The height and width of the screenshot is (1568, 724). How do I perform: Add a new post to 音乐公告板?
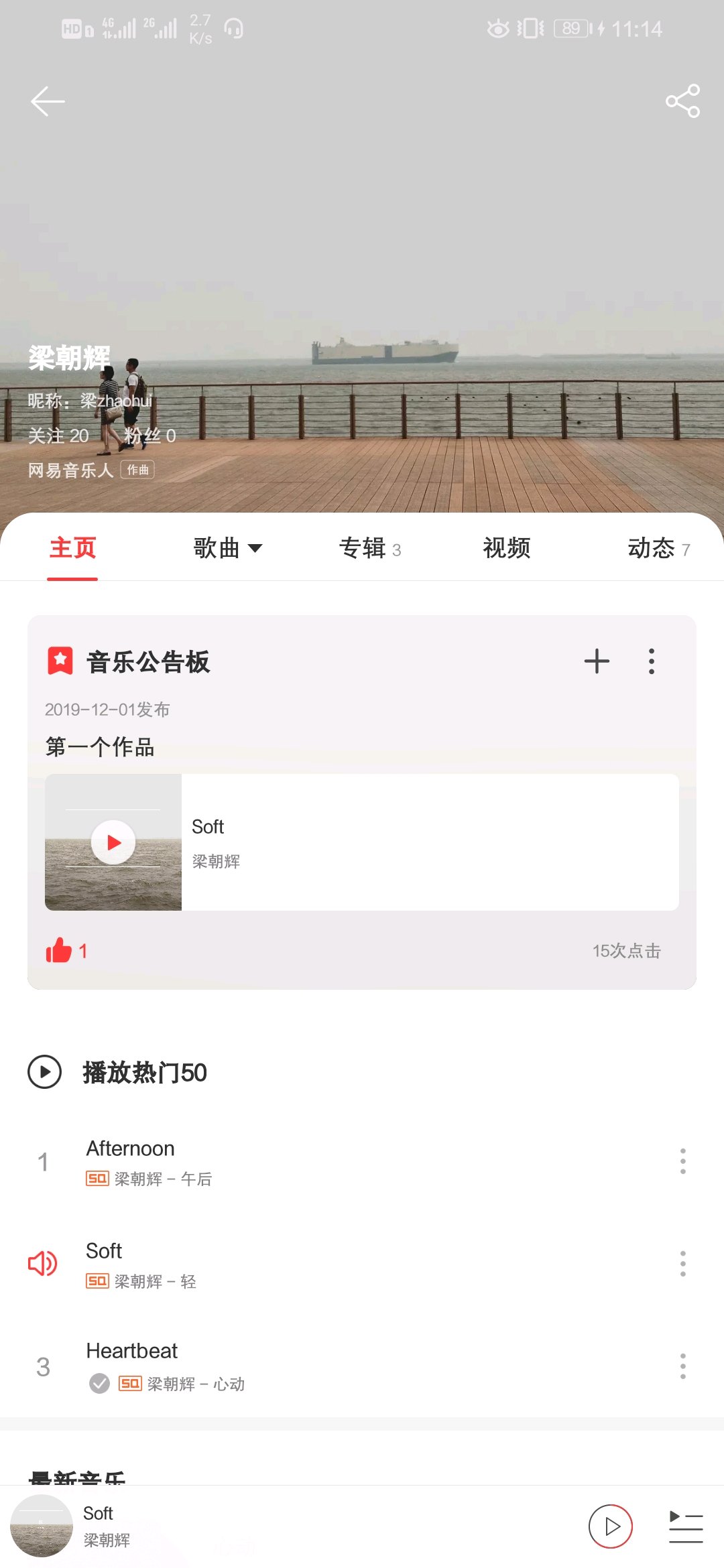pos(596,661)
